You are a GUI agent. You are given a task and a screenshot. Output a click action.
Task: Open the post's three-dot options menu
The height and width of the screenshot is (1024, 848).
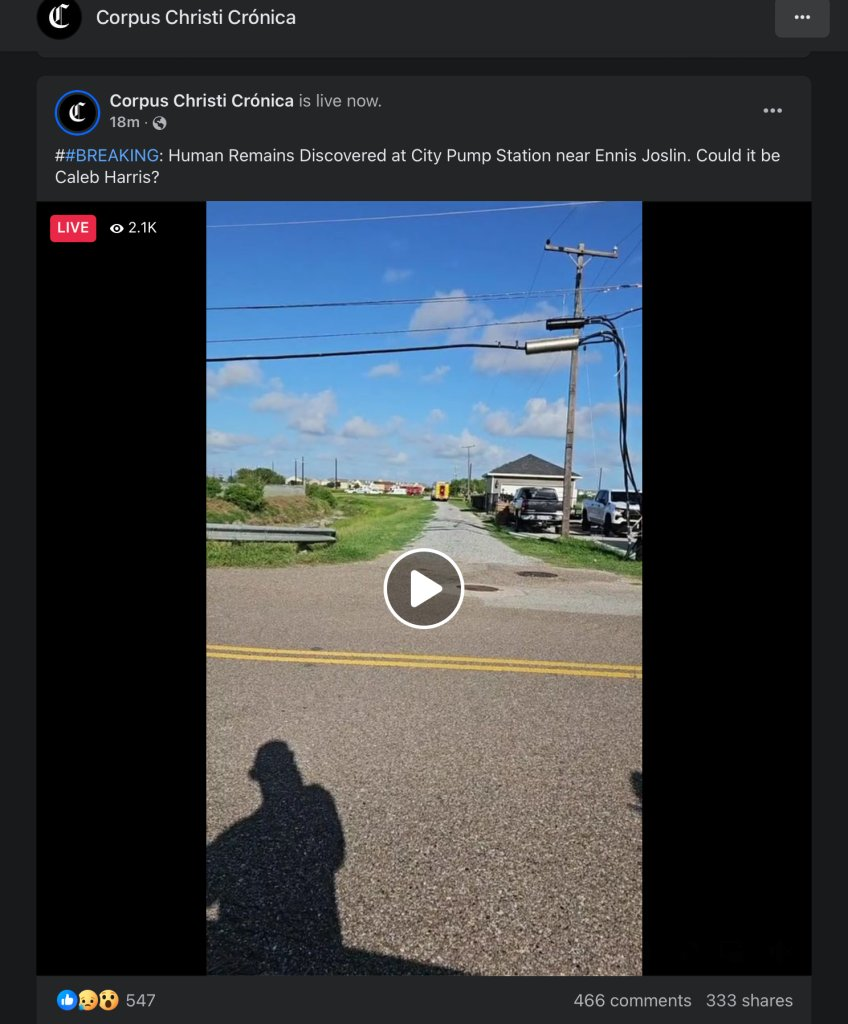772,111
